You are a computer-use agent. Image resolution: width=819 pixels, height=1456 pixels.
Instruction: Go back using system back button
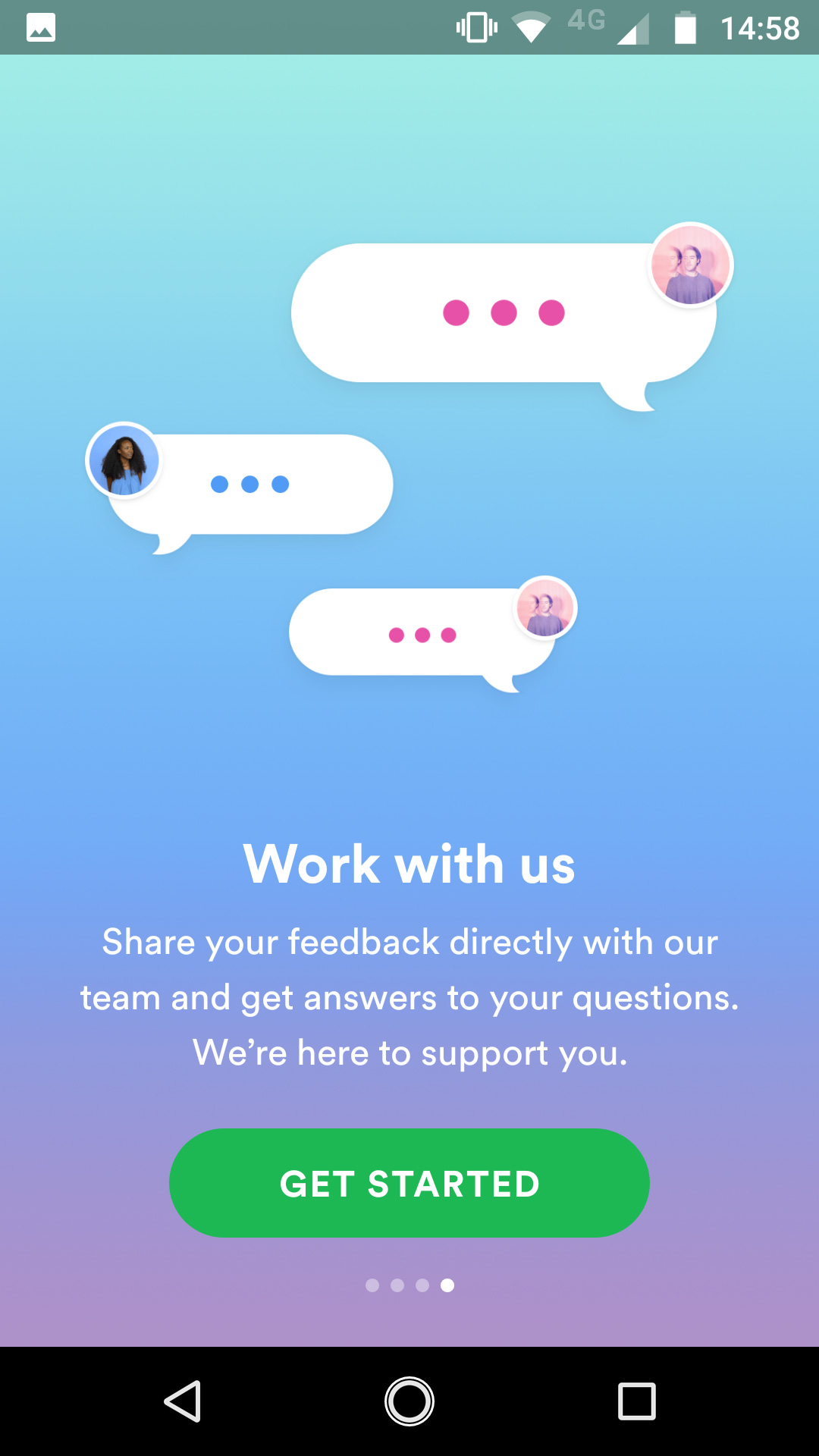coord(183,1401)
